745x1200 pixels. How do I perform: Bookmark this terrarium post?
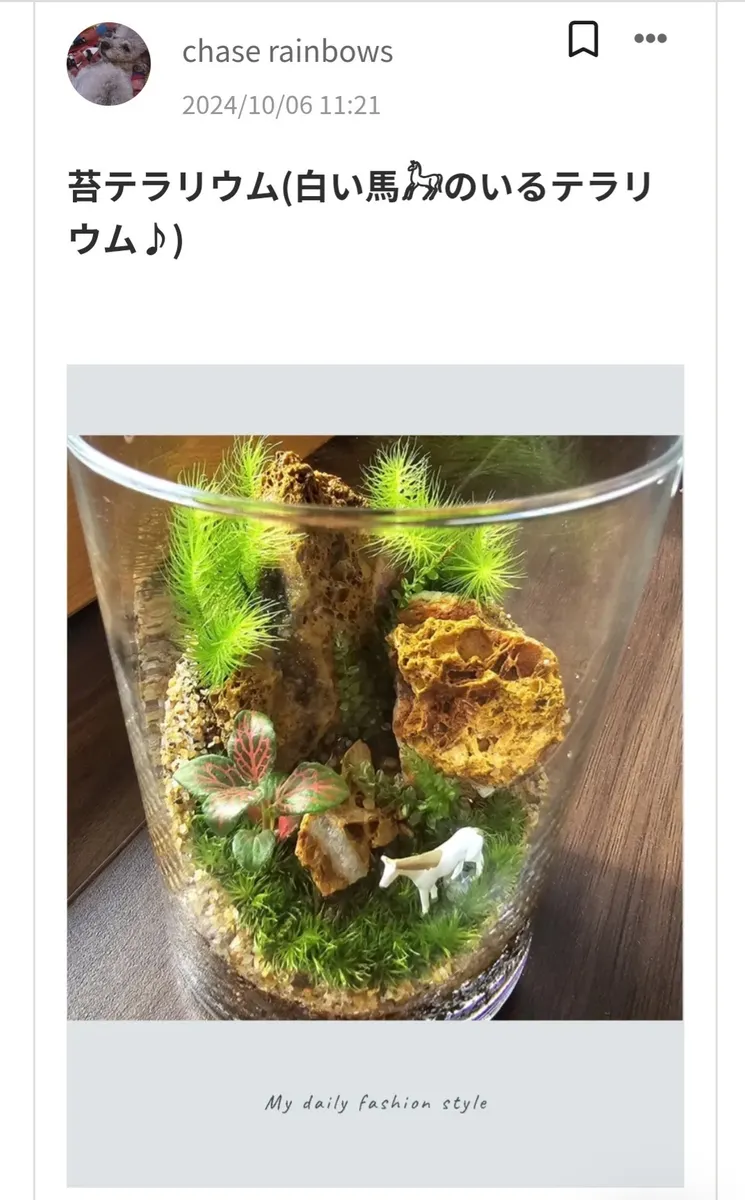583,39
